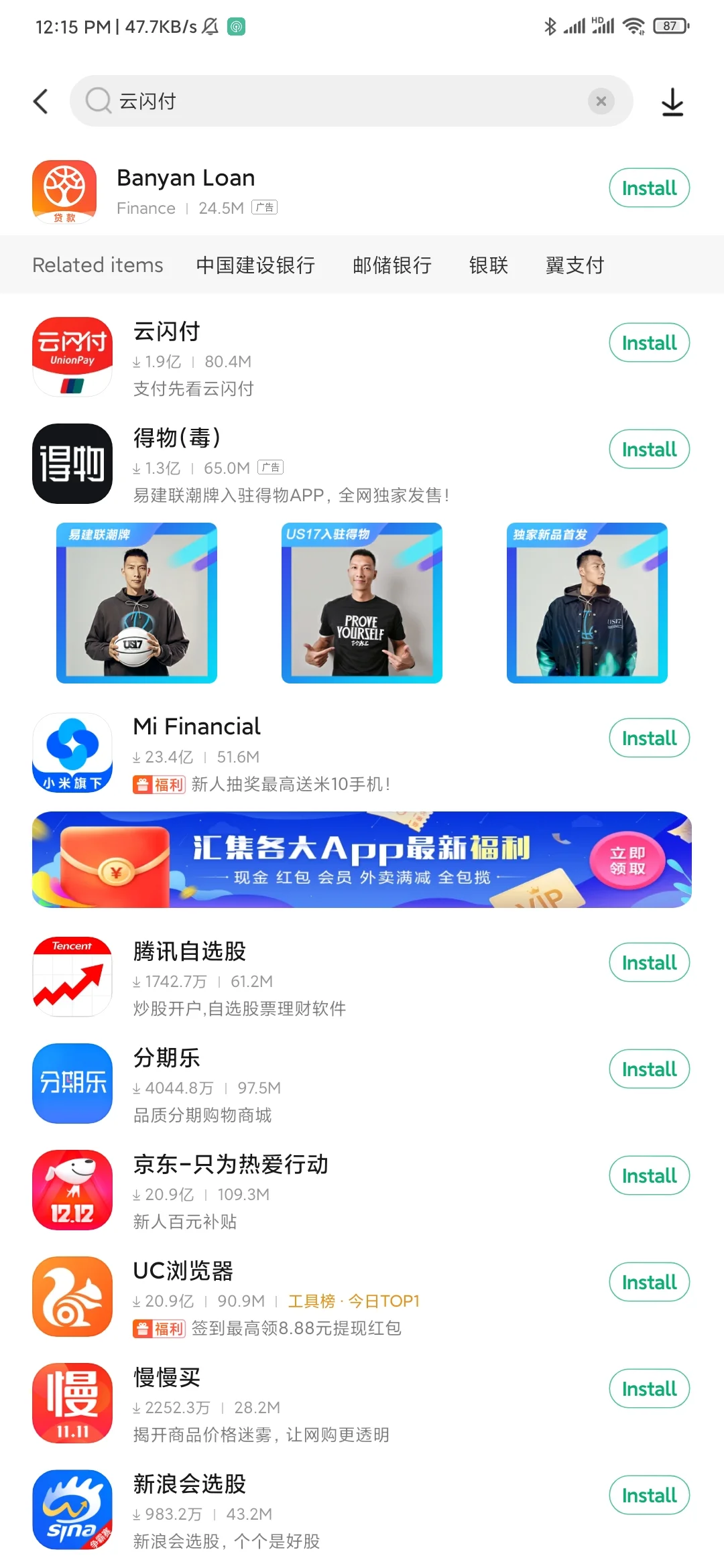The image size is (724, 1568).
Task: Install the UC浏览器 app
Action: click(648, 1282)
